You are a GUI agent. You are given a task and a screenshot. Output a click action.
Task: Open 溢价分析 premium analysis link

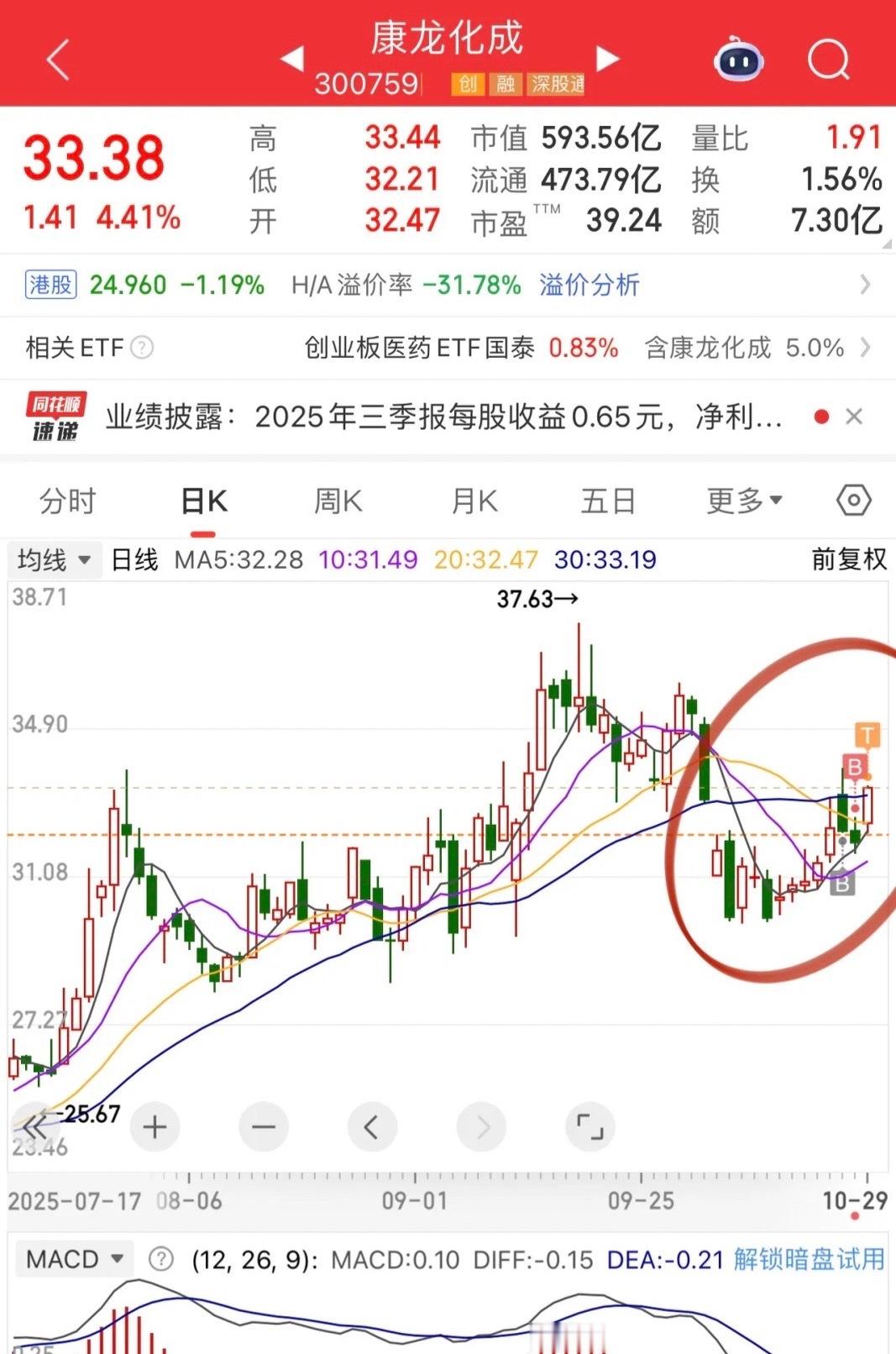(x=588, y=286)
